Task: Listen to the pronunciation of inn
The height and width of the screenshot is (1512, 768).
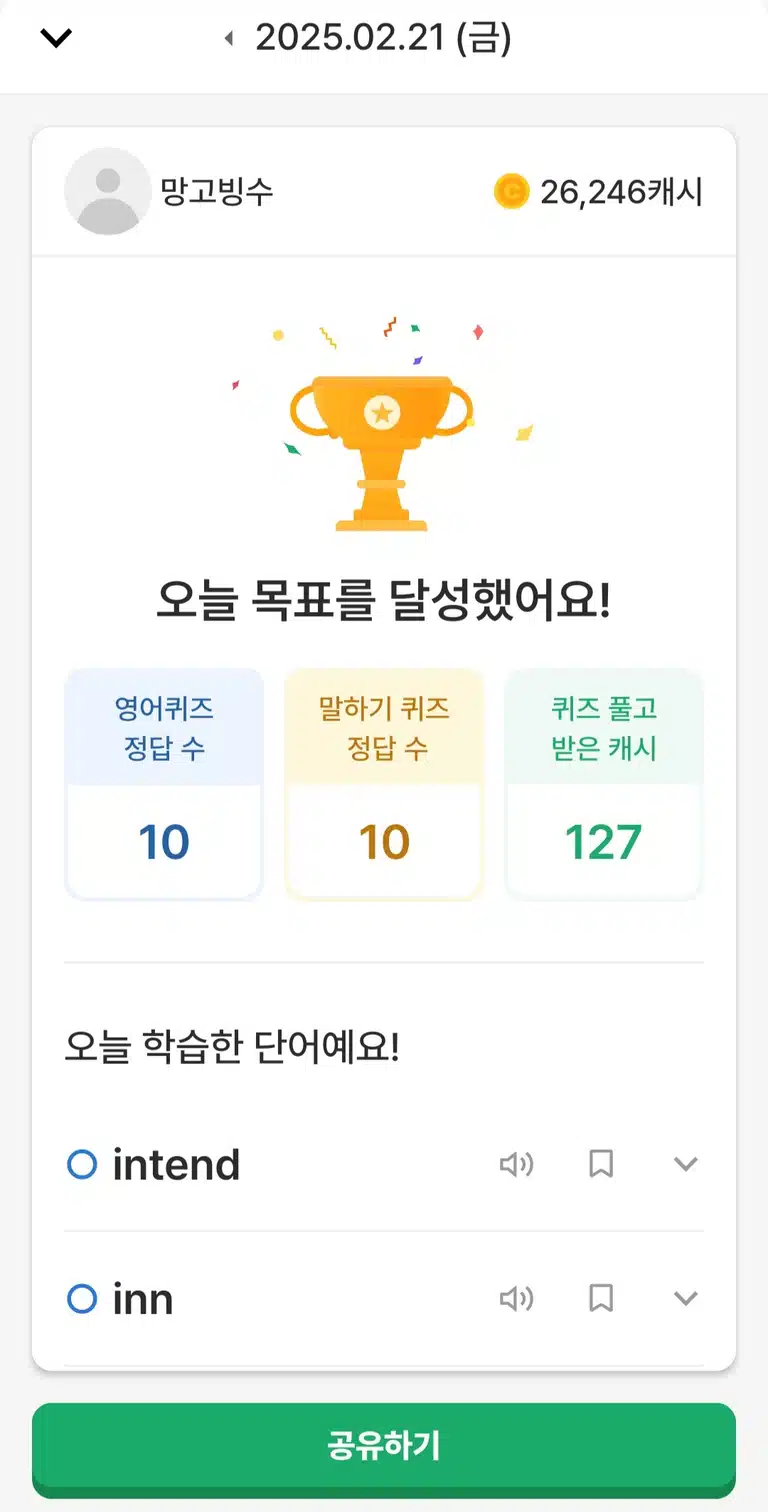Action: click(516, 1298)
